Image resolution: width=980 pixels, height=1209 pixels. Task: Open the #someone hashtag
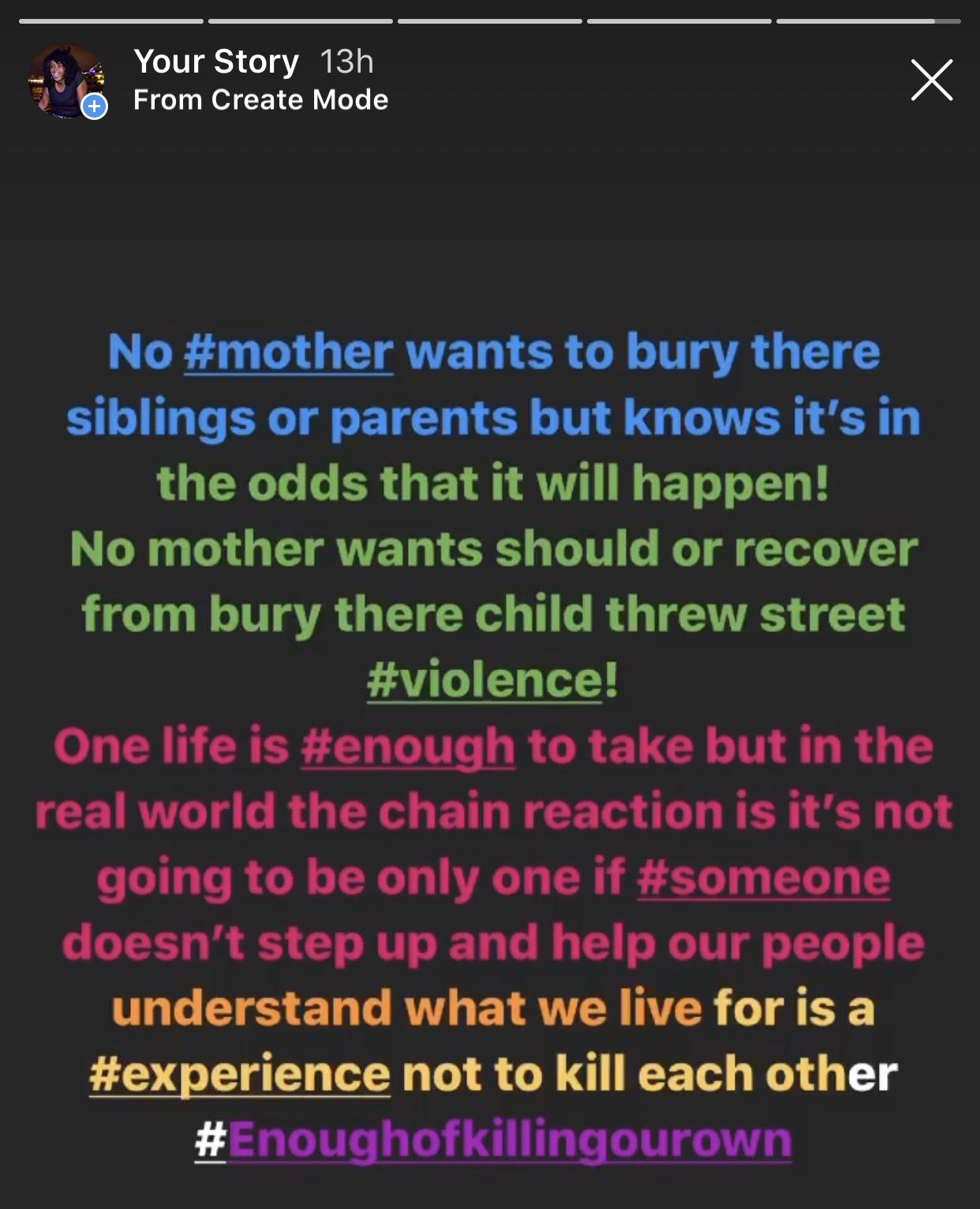[x=763, y=878]
